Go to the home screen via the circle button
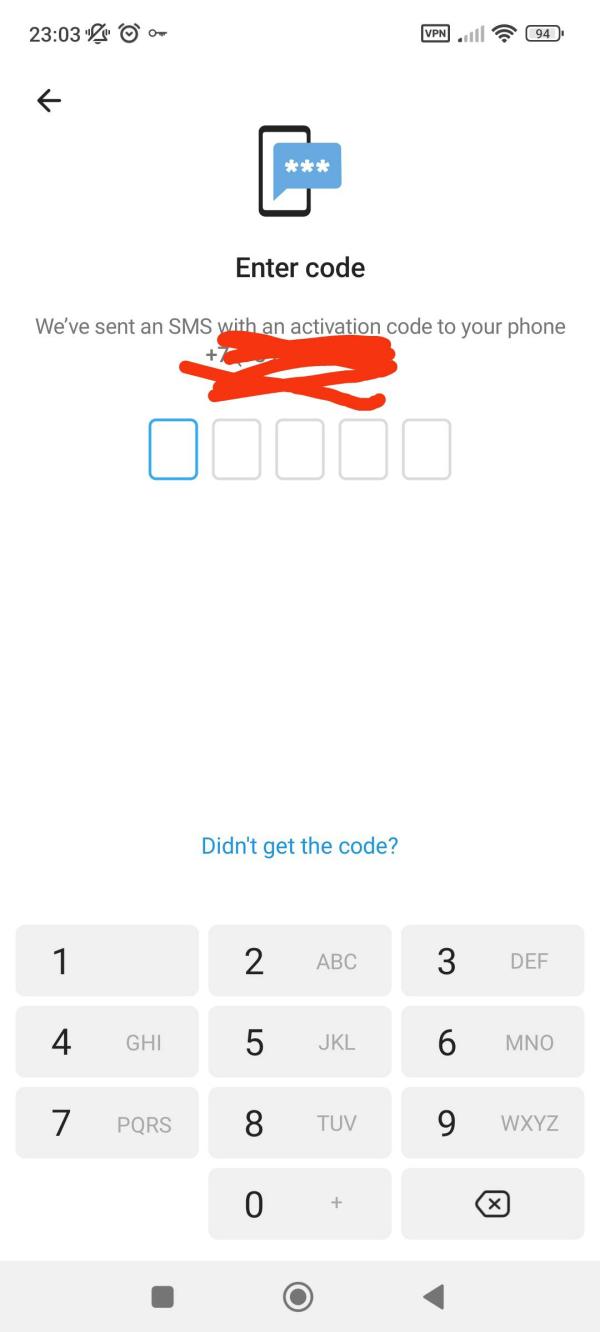600x1332 pixels. 298,1297
